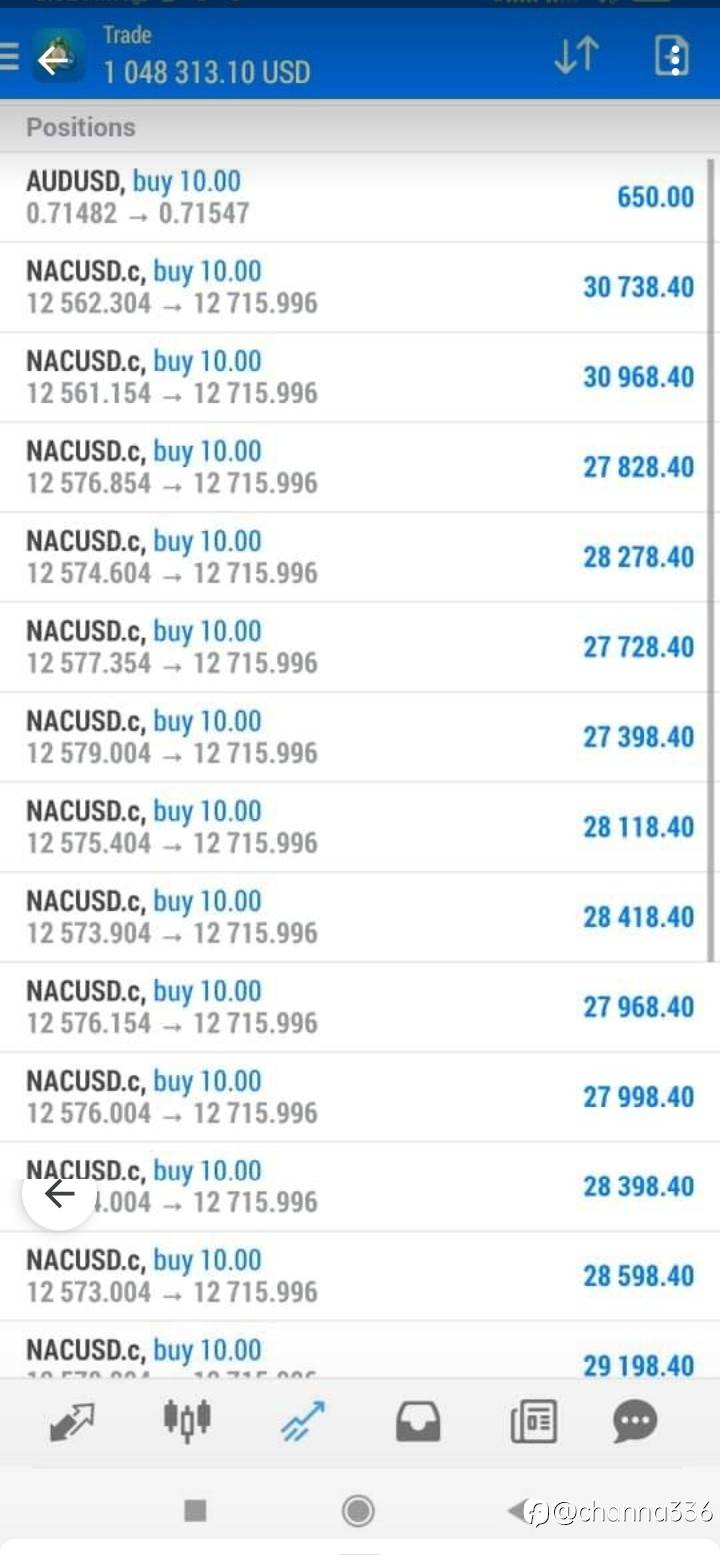Image resolution: width=720 pixels, height=1555 pixels.
Task: Select NACUSD.c position opened at 12 573.904
Action: pos(360,917)
